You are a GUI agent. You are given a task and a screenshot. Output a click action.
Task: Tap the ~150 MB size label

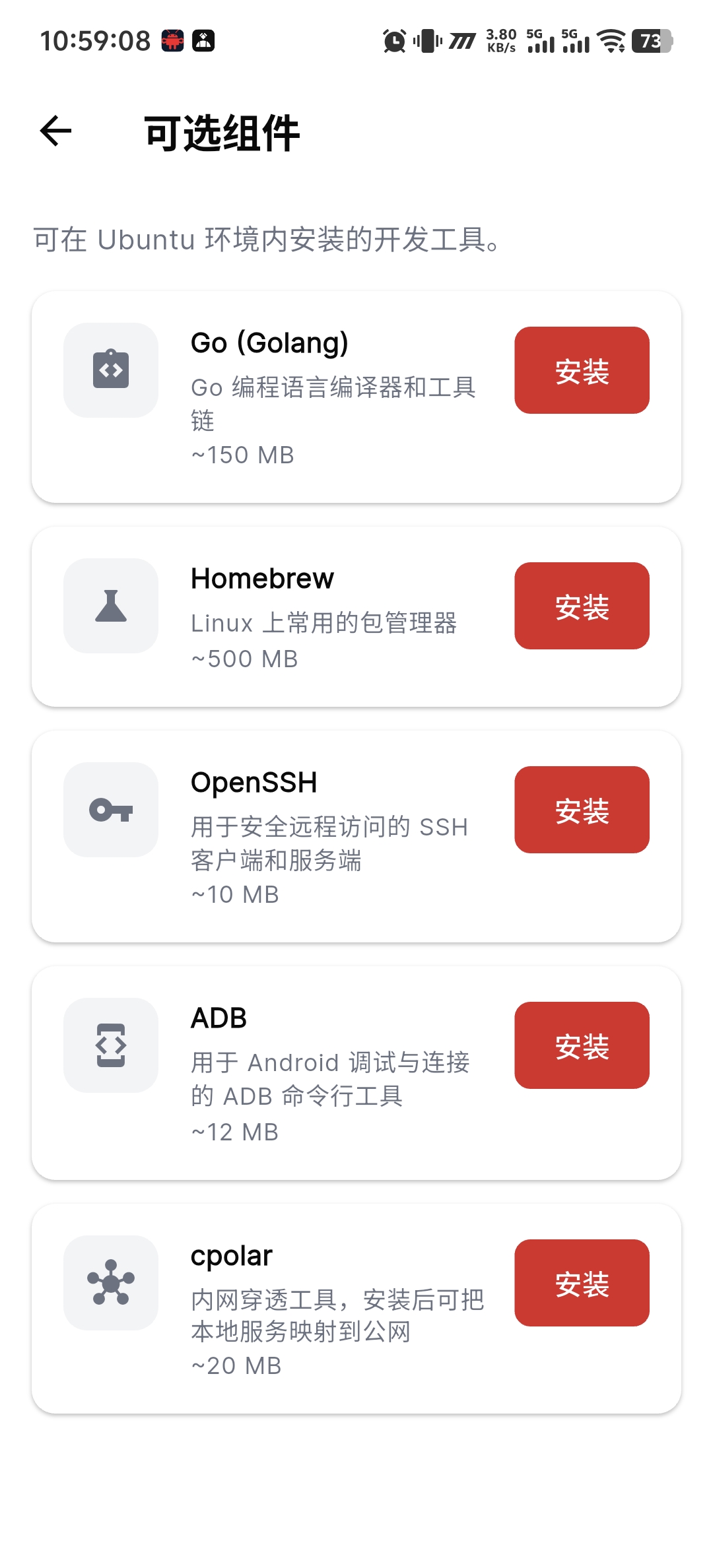[242, 454]
